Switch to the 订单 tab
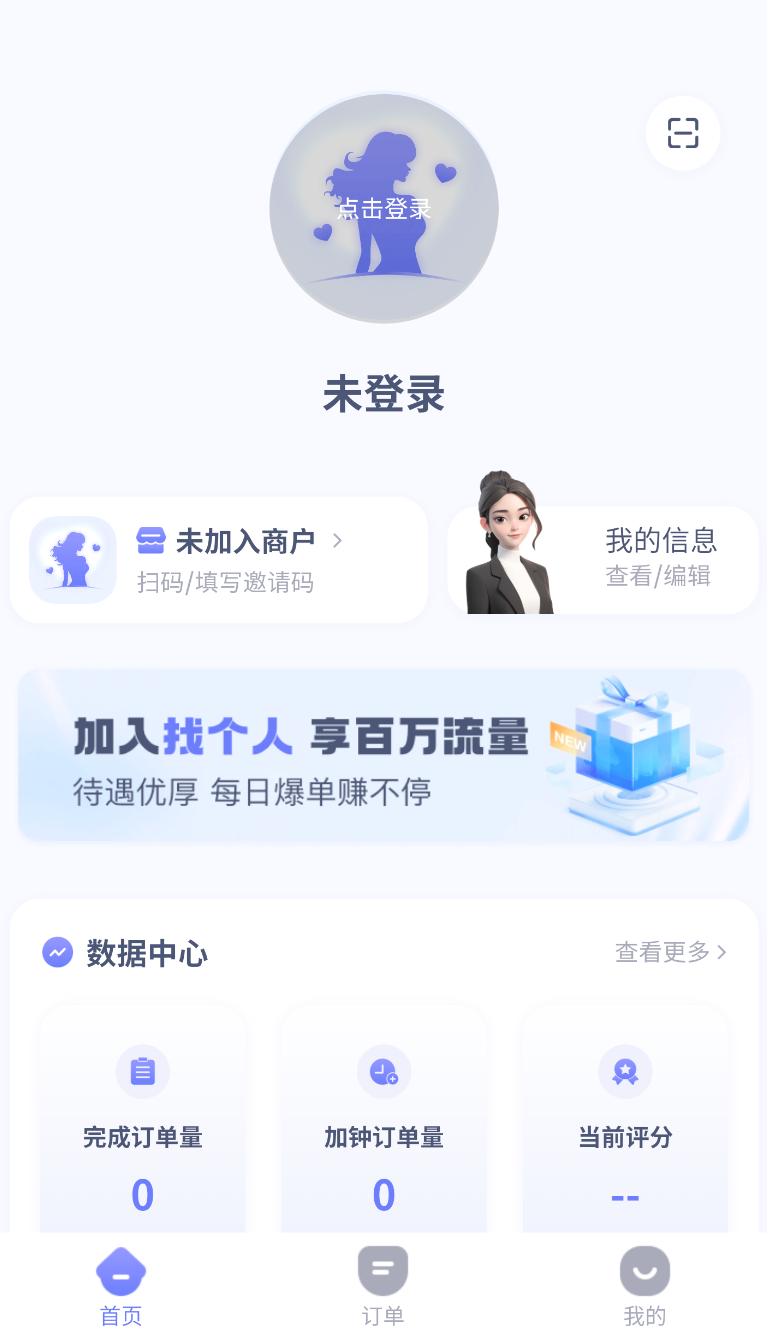 pos(383,1286)
